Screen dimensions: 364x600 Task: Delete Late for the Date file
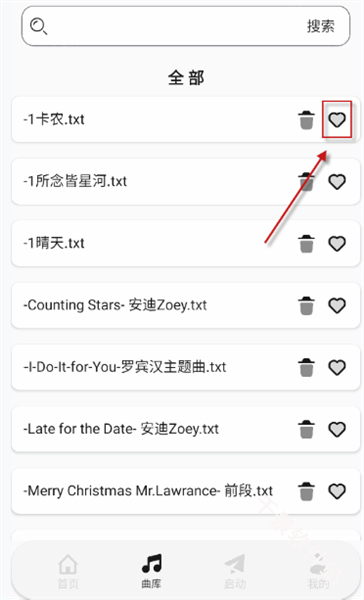coord(306,429)
